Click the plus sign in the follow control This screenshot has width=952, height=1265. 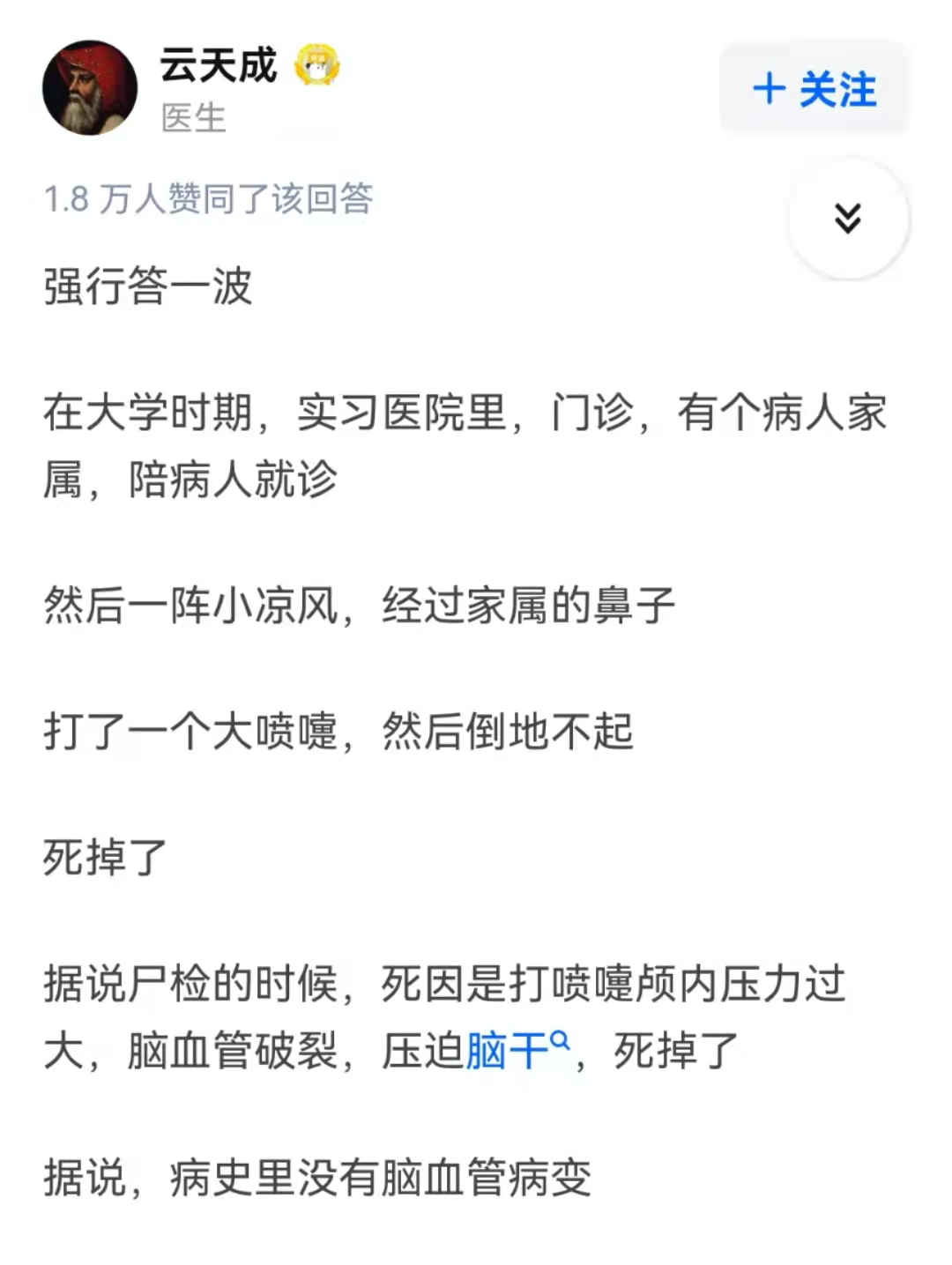tap(769, 89)
